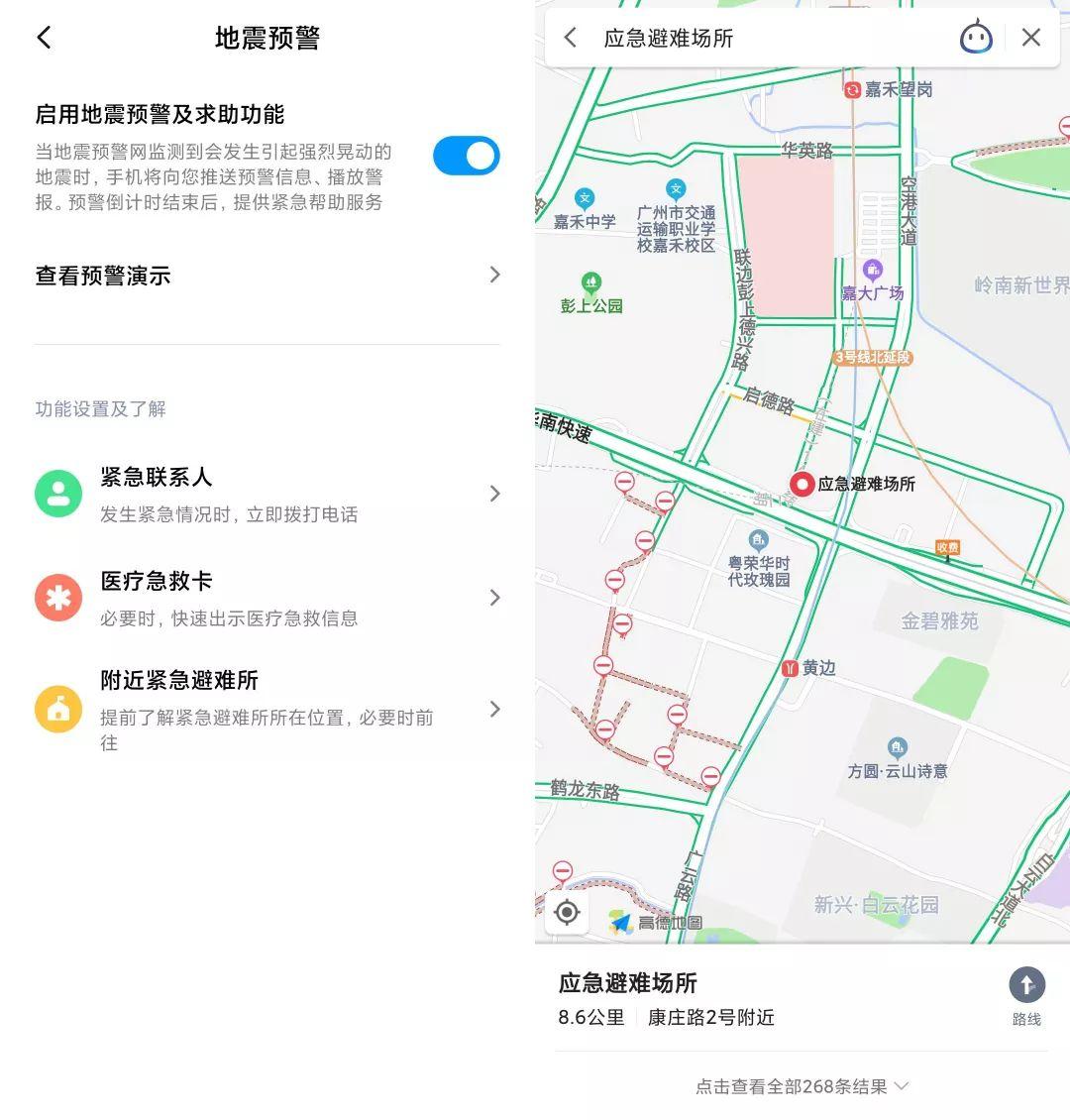
Task: Expand 点击查看全部268条结果
Action: click(801, 1086)
